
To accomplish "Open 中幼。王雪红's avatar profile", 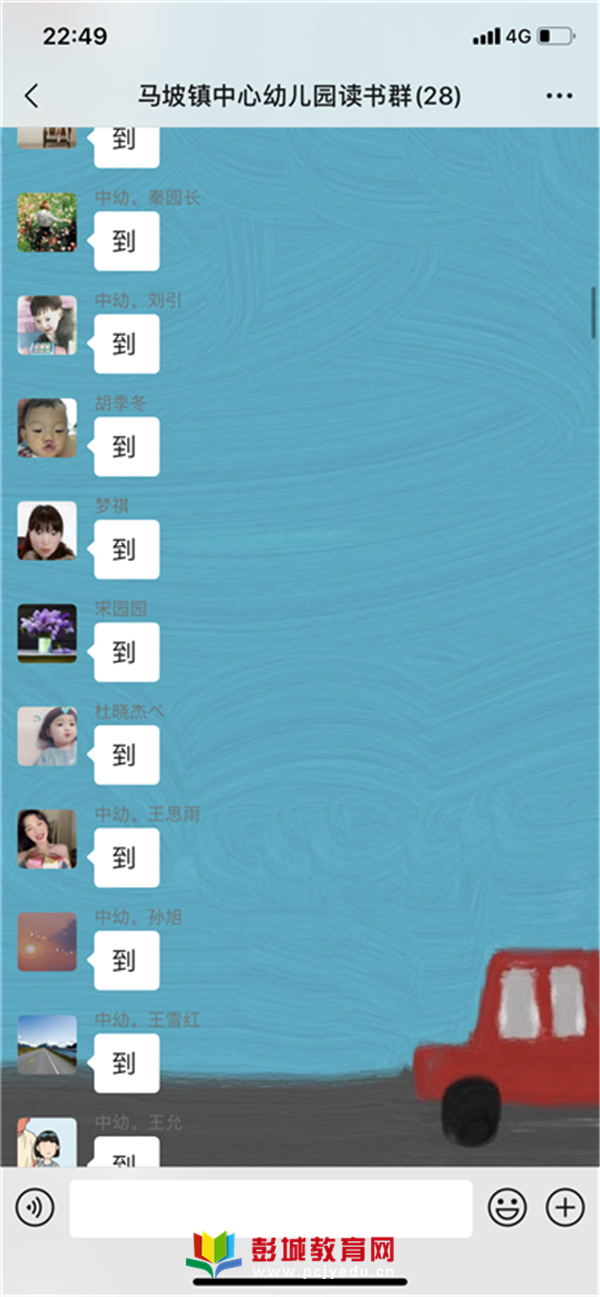I will [x=47, y=1045].
